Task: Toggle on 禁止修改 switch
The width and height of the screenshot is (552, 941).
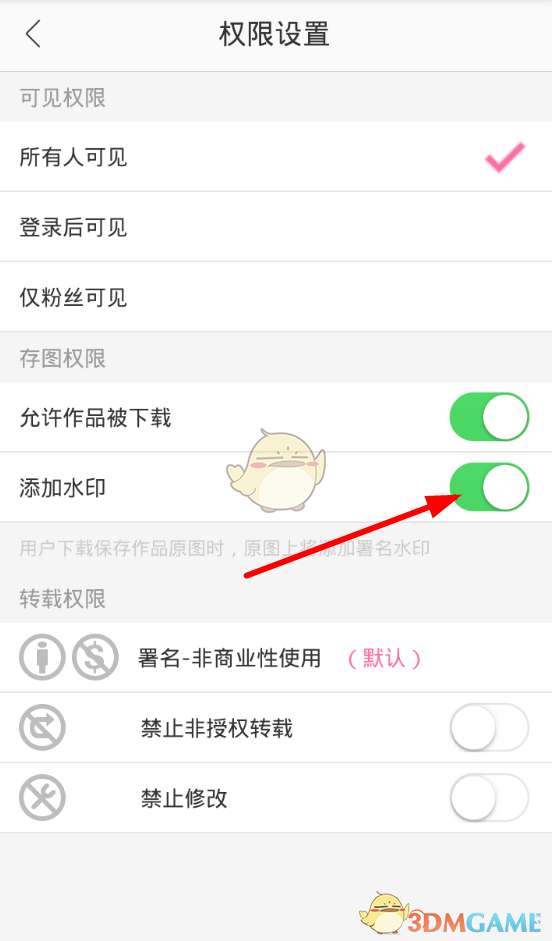Action: 489,798
